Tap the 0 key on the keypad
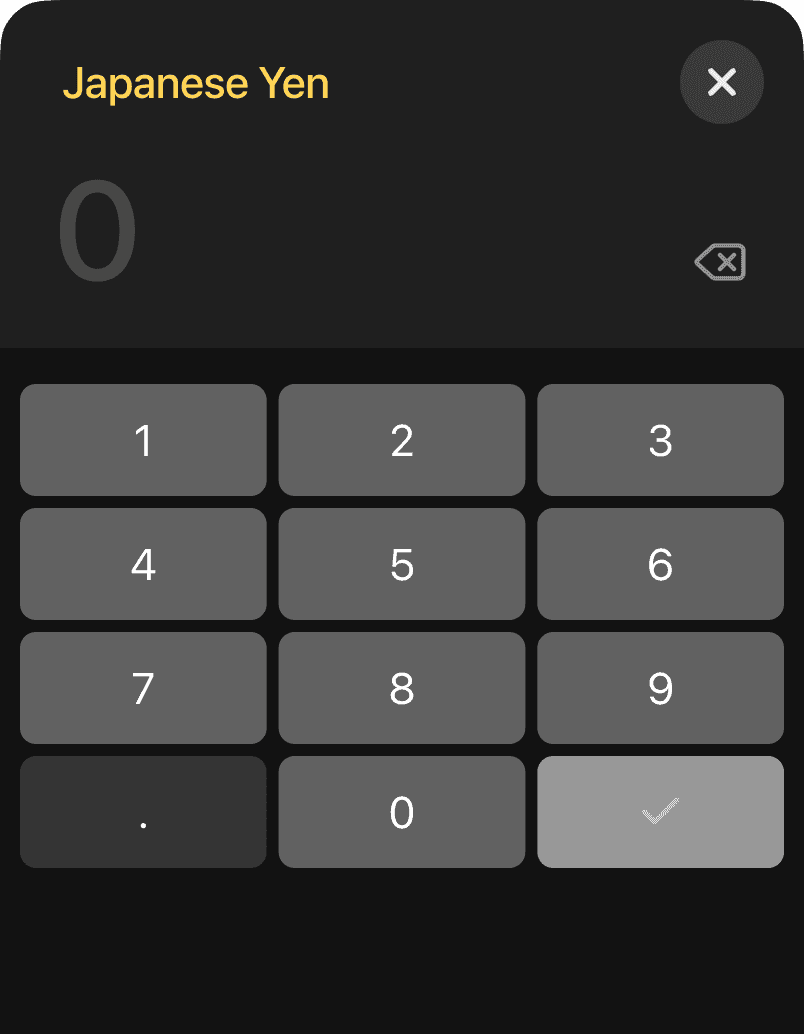Screen dimensions: 804x1034 coord(402,812)
